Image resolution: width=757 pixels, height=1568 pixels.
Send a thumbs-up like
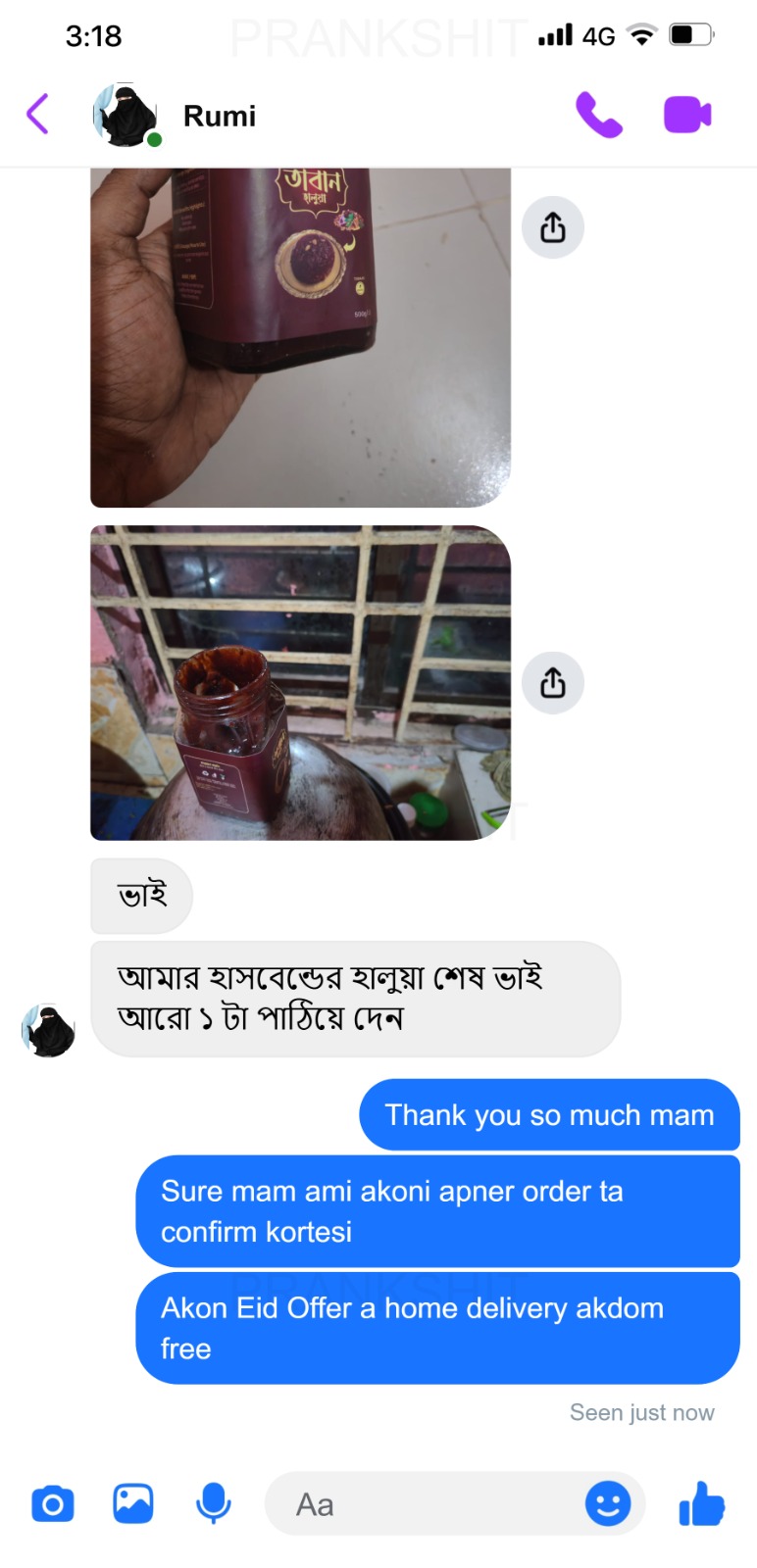pos(702,1503)
